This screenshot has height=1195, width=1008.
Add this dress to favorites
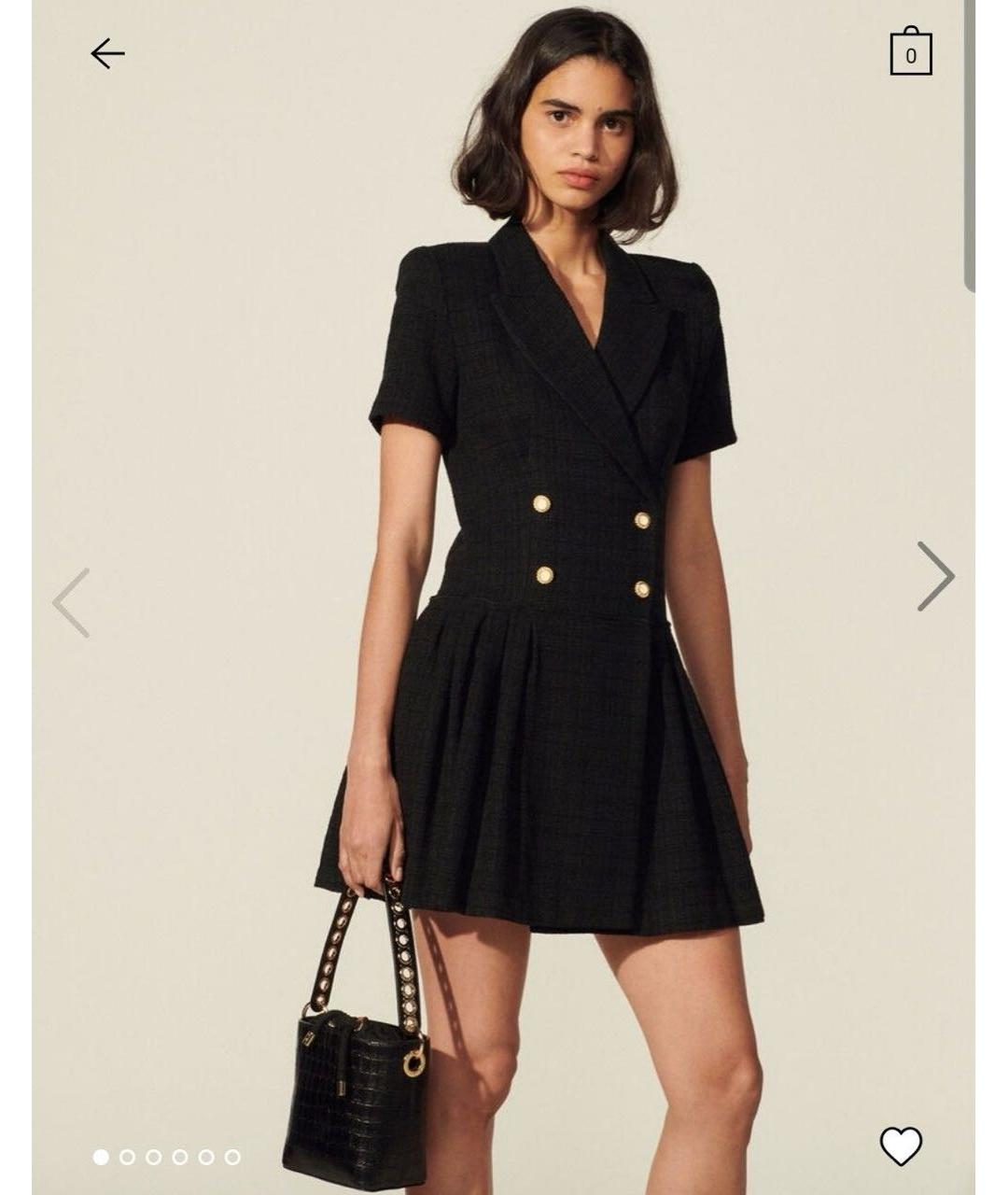pos(901,1146)
